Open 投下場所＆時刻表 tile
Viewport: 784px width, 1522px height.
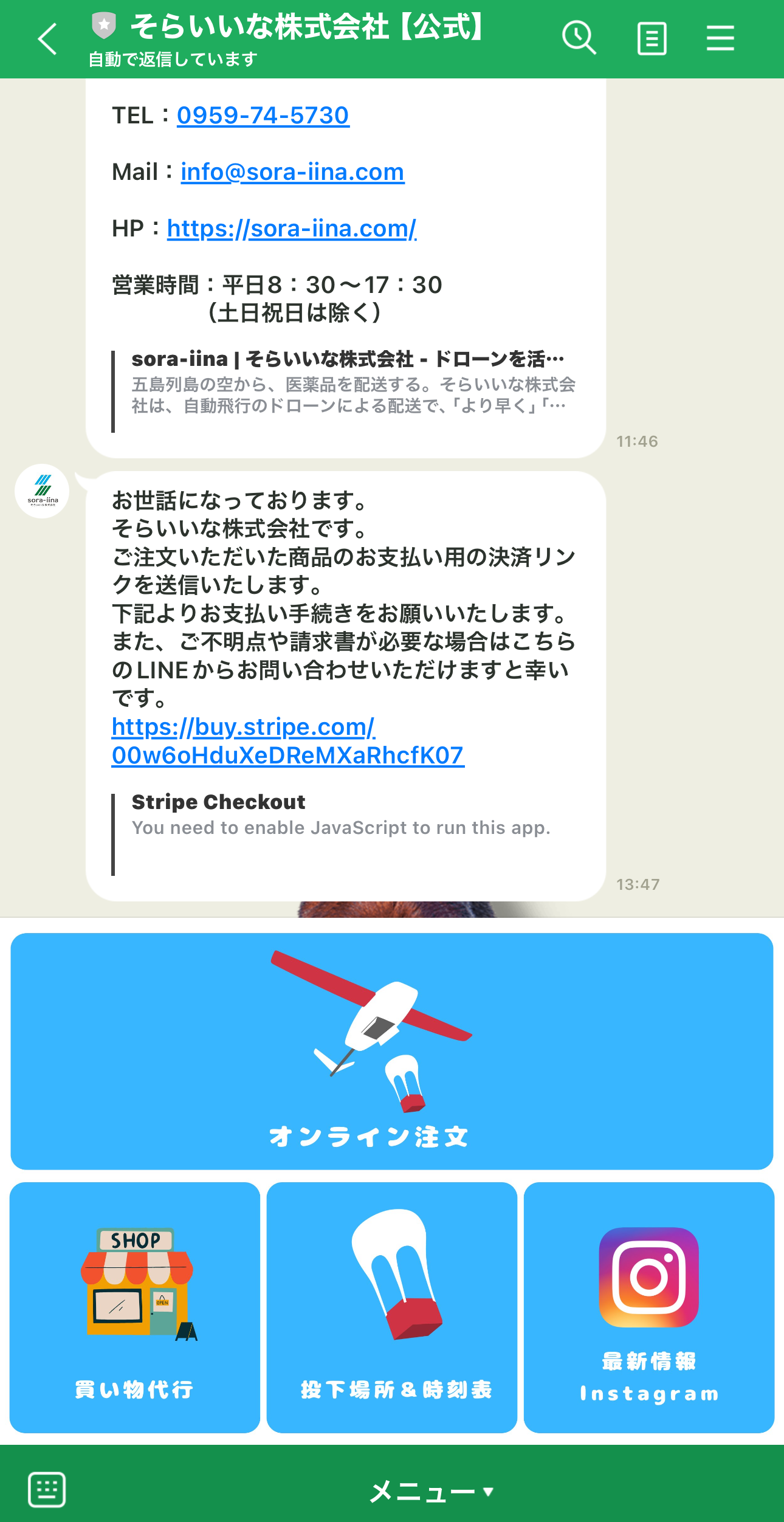coord(392,1307)
